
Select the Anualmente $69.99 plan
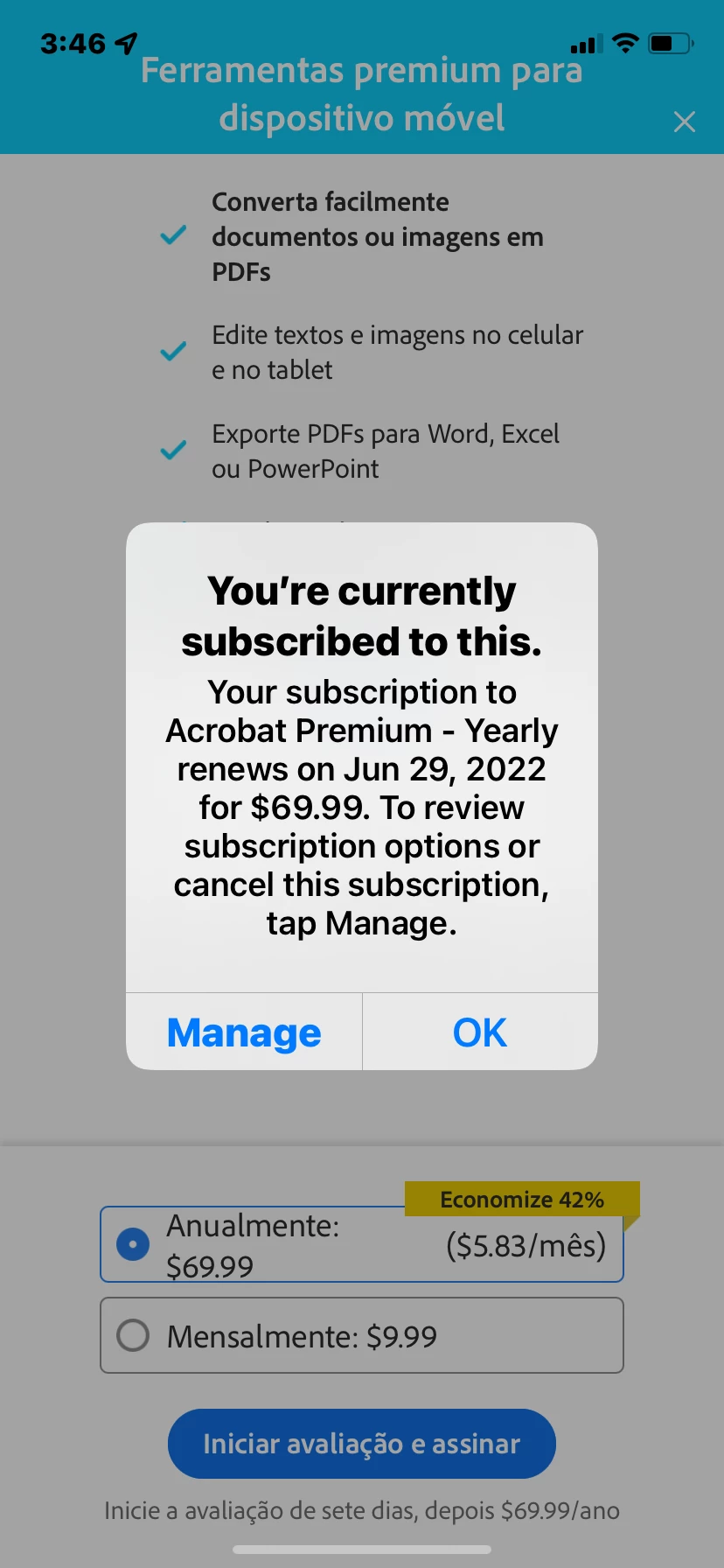(133, 1244)
